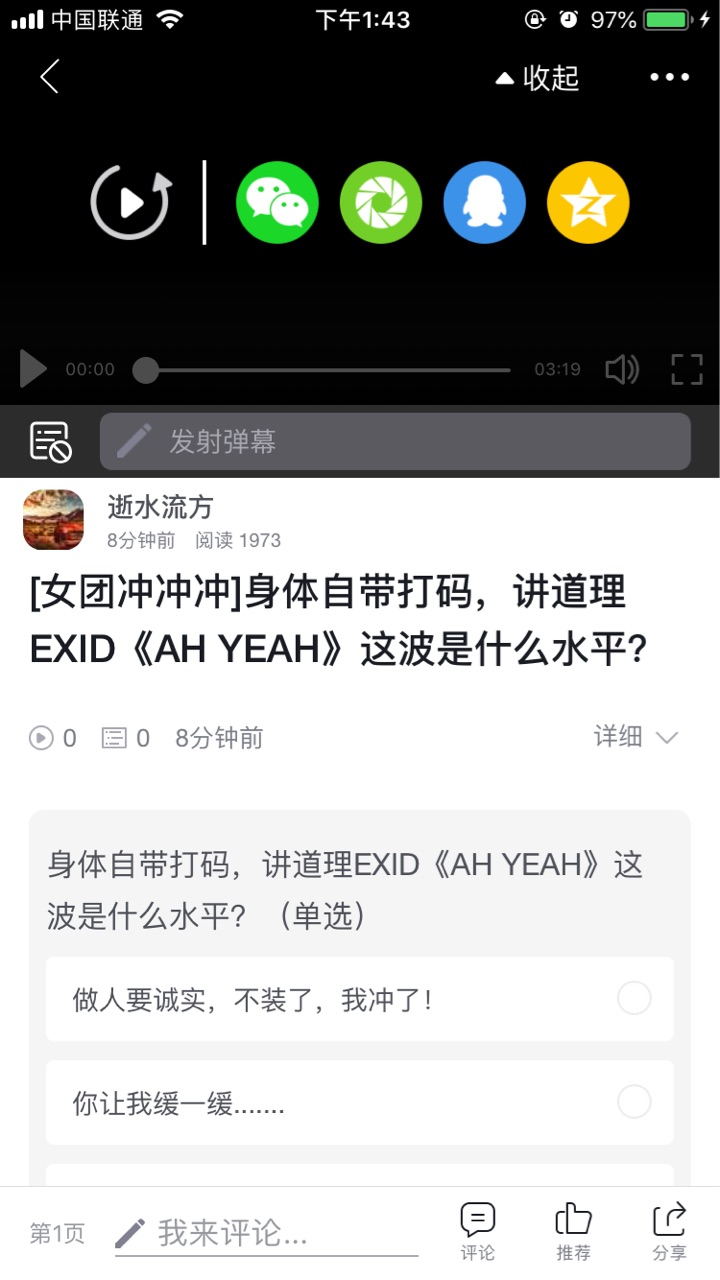The image size is (720, 1280).
Task: Select poll option 你让我缓一缓
Action: (x=360, y=1103)
